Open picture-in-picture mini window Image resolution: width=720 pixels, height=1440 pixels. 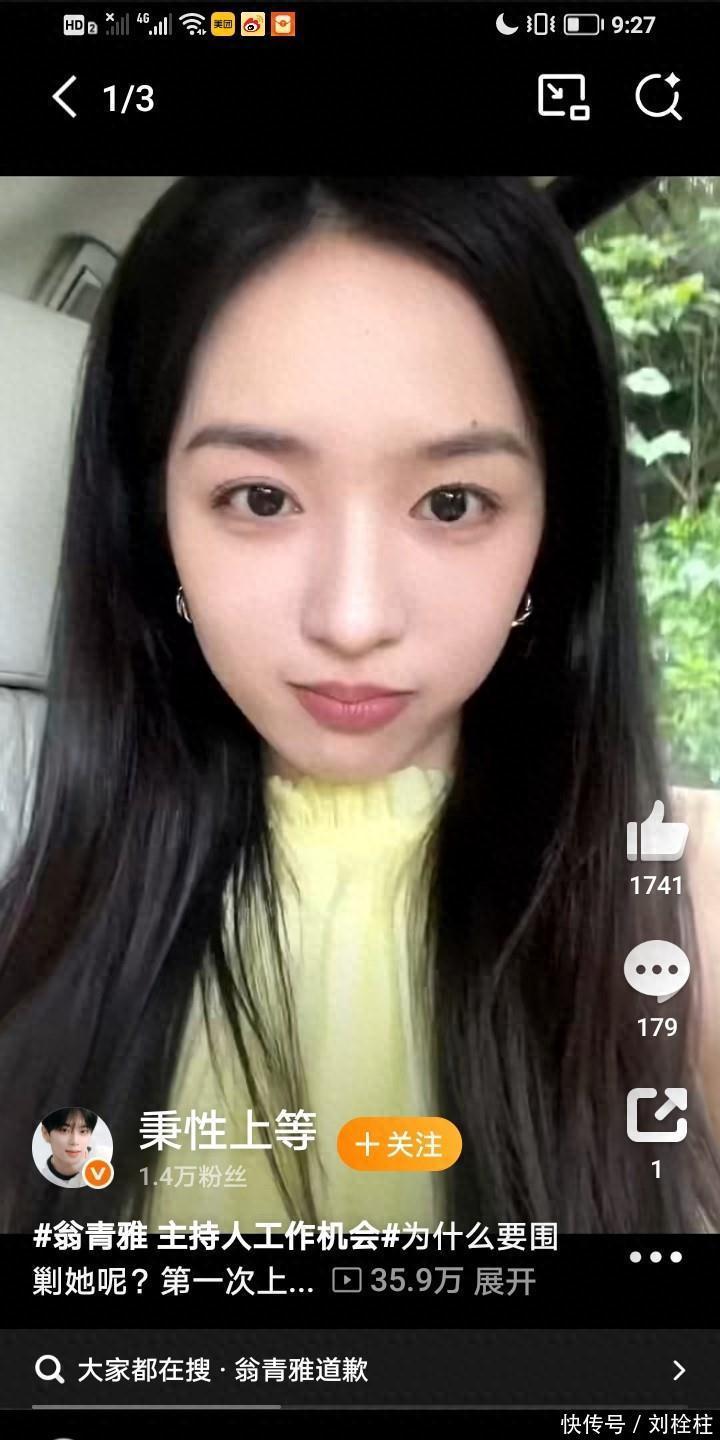563,97
